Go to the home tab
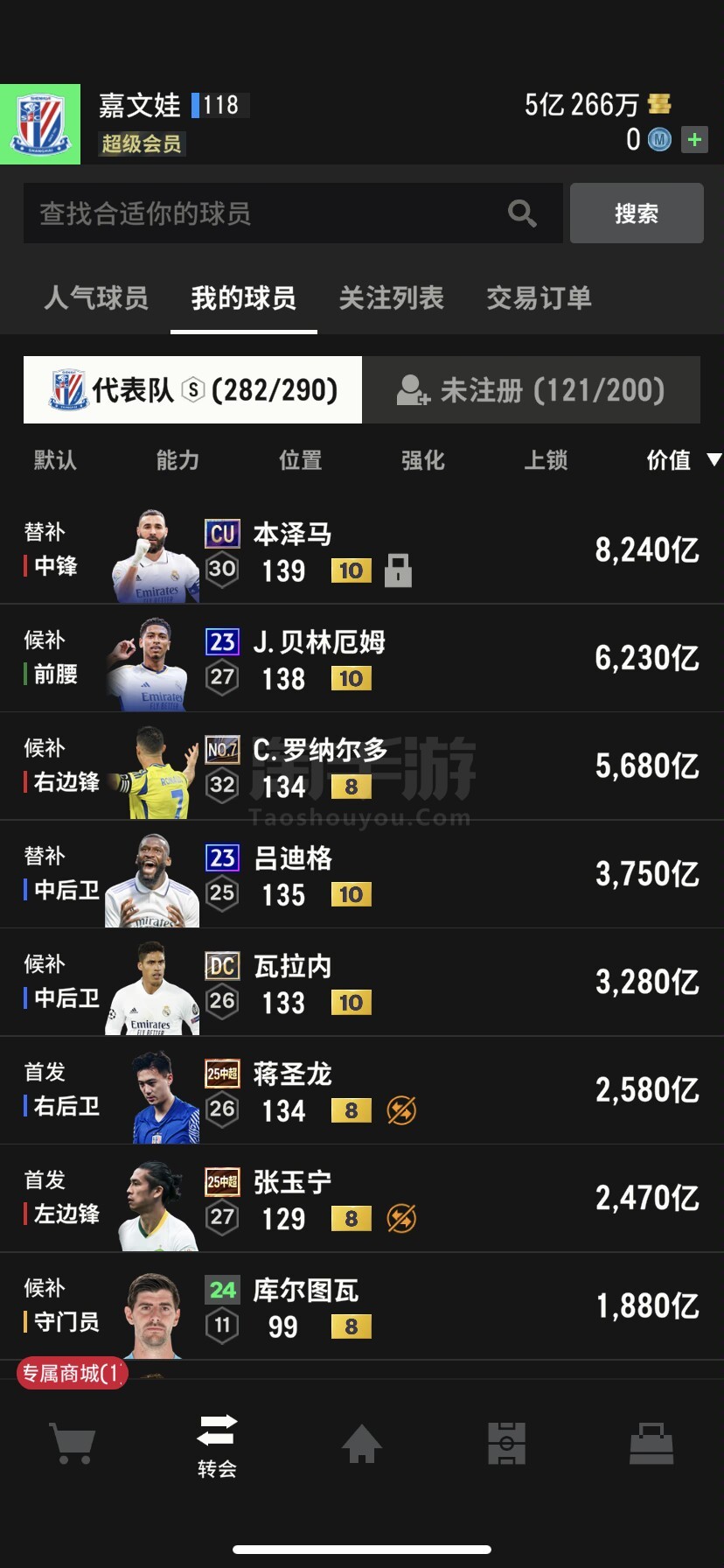724x1568 pixels. [361, 1443]
